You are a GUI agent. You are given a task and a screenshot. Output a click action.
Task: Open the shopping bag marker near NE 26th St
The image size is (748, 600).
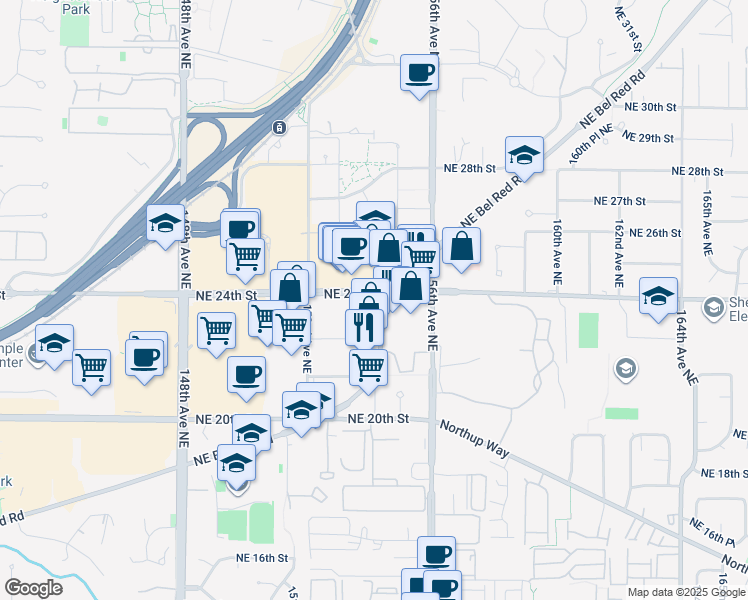461,246
